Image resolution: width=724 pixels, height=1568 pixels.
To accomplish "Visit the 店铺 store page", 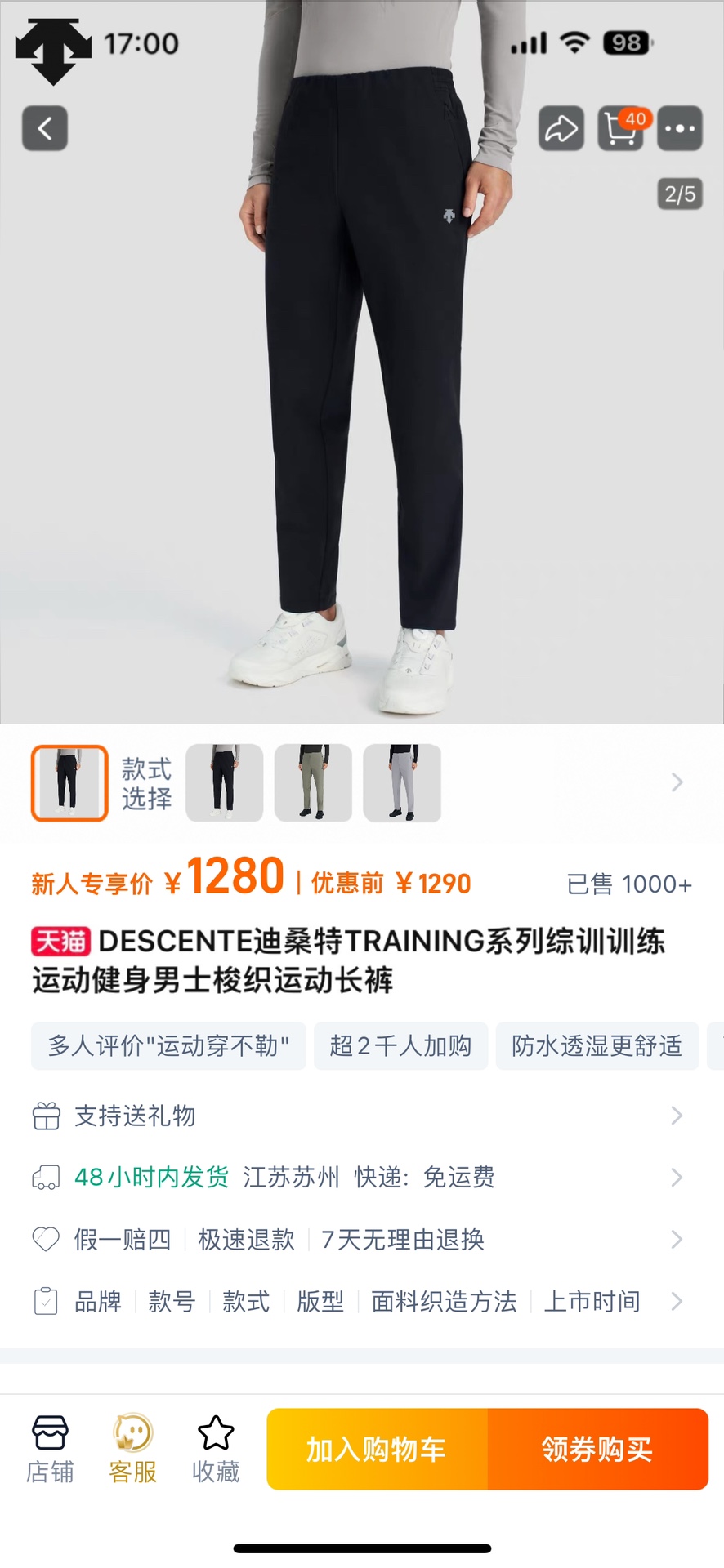I will [50, 1450].
